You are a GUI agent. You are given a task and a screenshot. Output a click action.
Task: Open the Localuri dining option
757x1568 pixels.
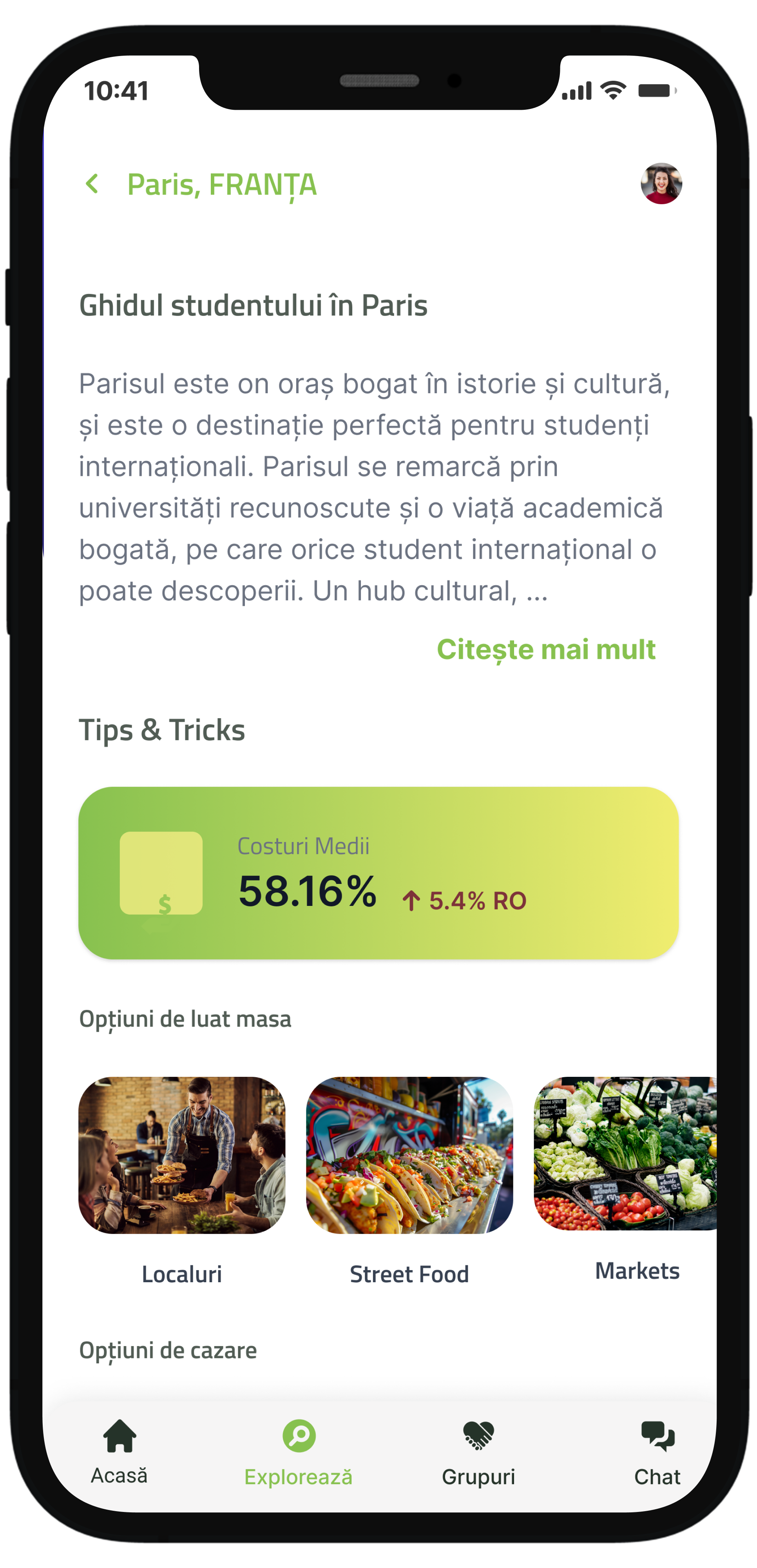[181, 1155]
